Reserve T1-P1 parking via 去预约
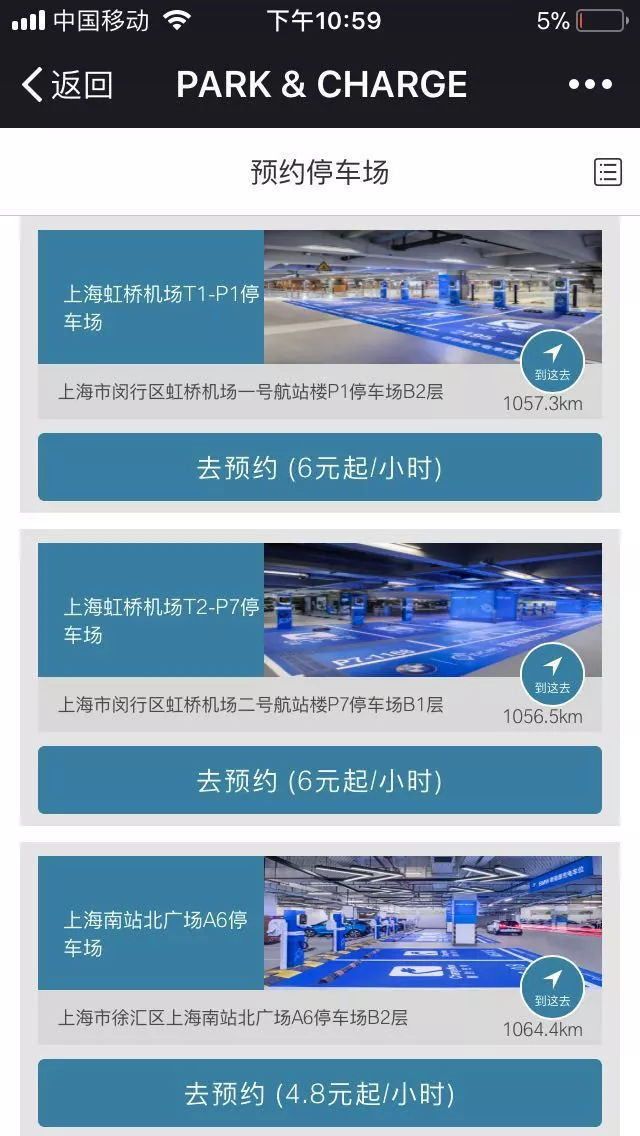Screen dimensions: 640x1136 coord(320,467)
